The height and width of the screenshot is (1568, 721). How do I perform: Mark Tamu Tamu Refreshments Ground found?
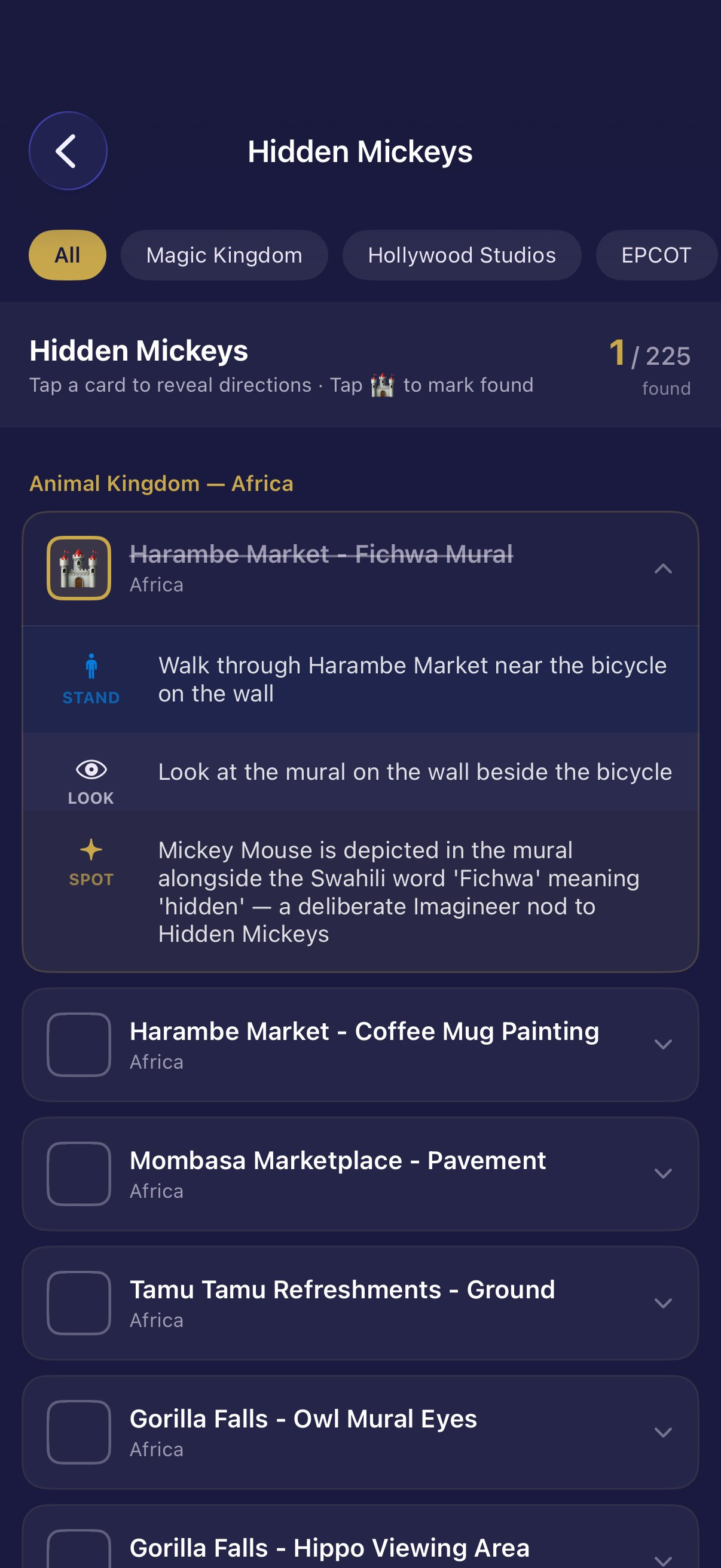point(79,1302)
